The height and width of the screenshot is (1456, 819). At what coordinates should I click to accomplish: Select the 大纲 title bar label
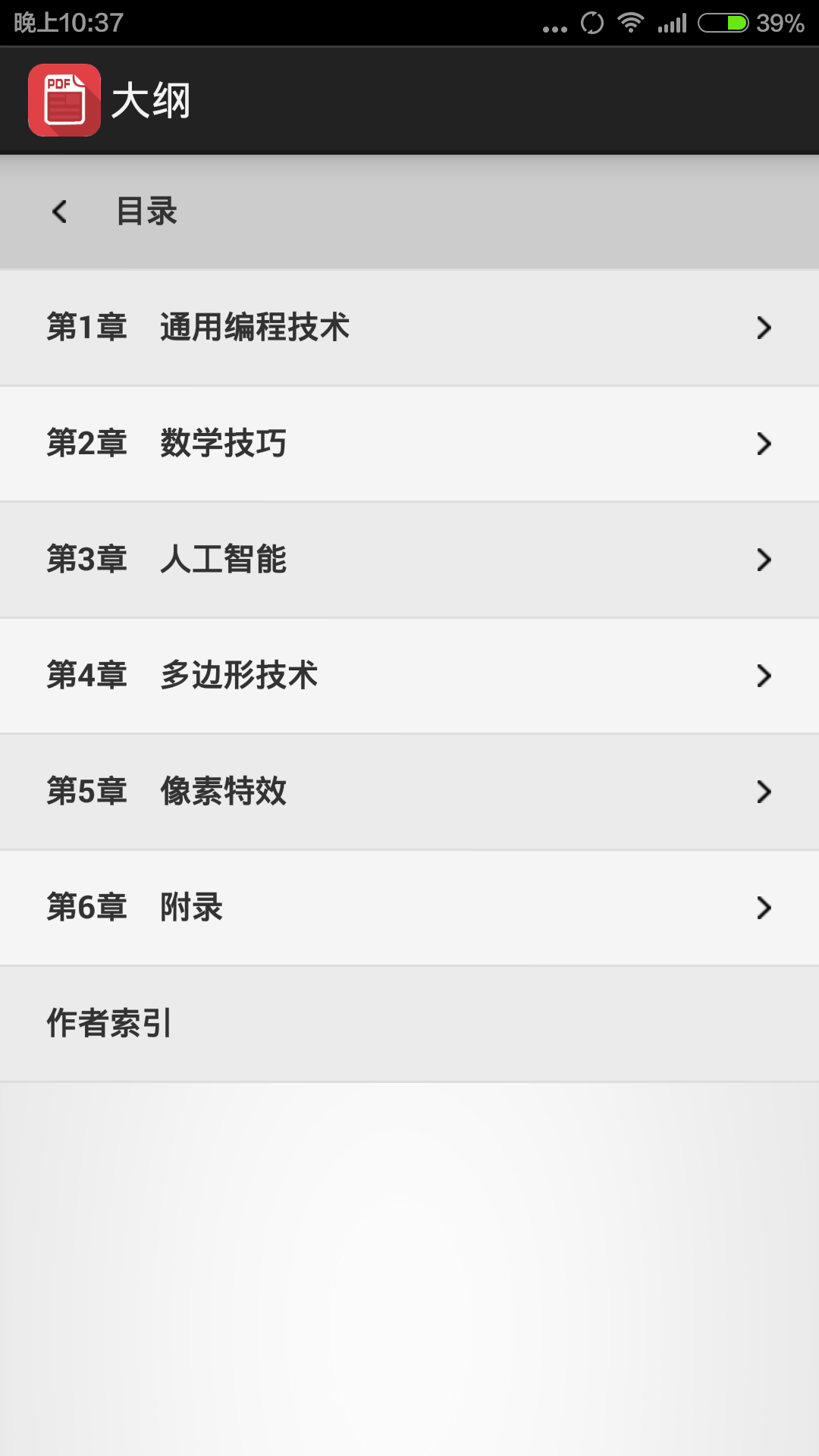pos(151,101)
